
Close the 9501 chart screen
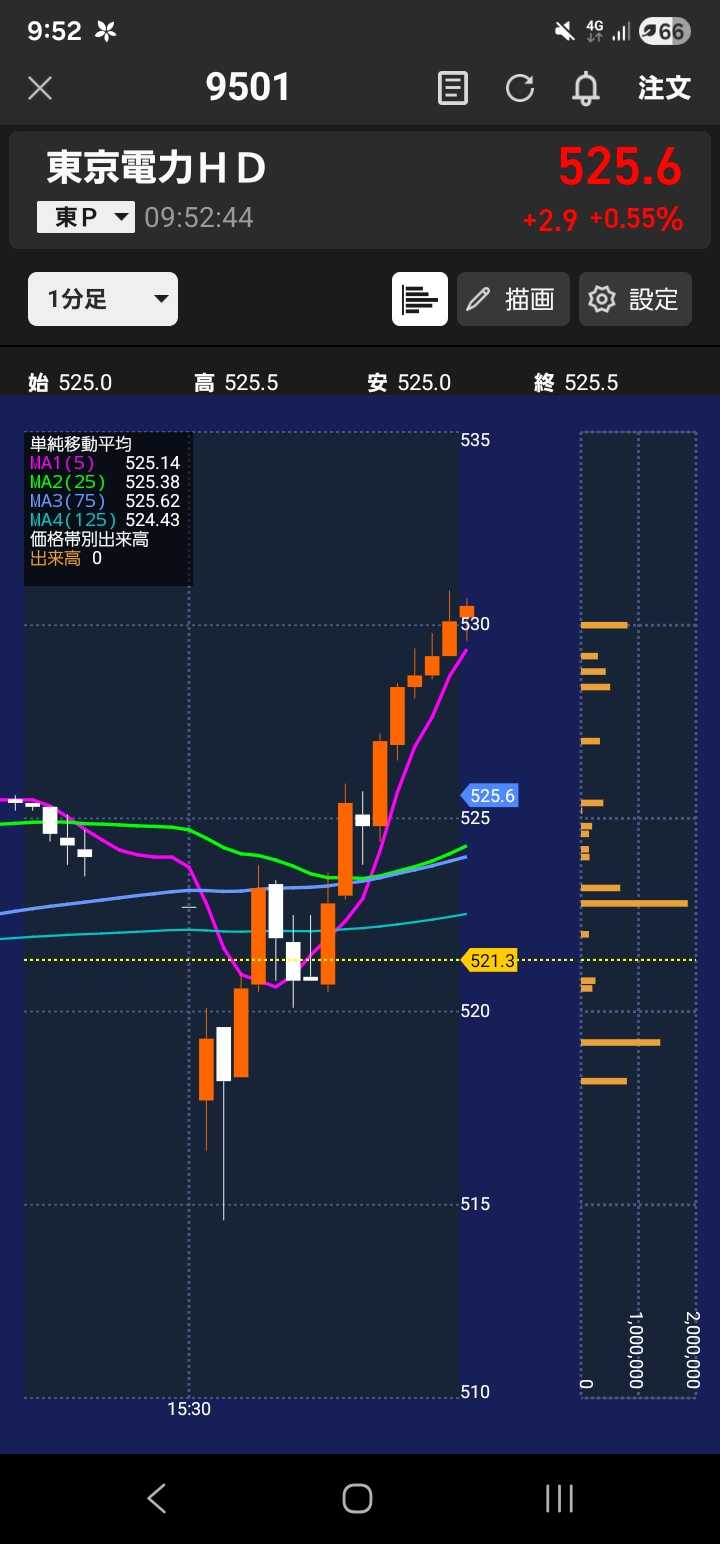coord(40,88)
